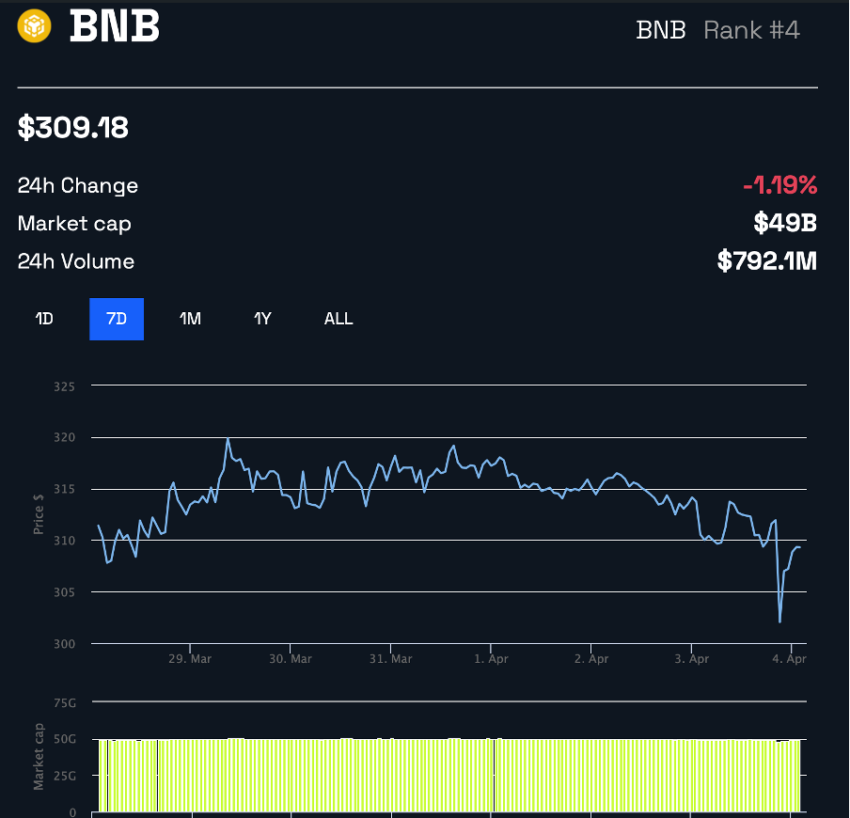This screenshot has width=850, height=818.
Task: Switch the chart to the 1D range
Action: pos(44,319)
